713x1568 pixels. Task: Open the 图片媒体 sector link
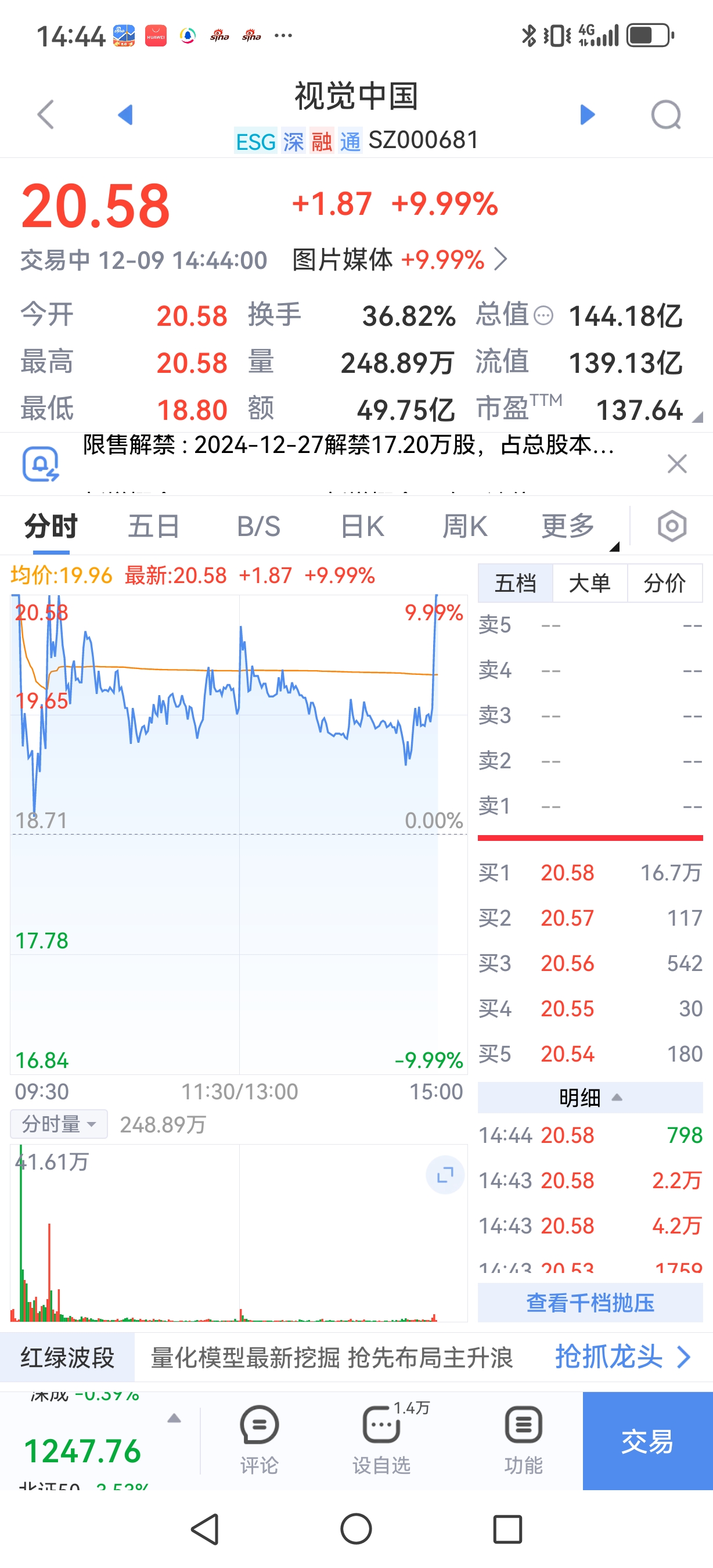point(399,260)
